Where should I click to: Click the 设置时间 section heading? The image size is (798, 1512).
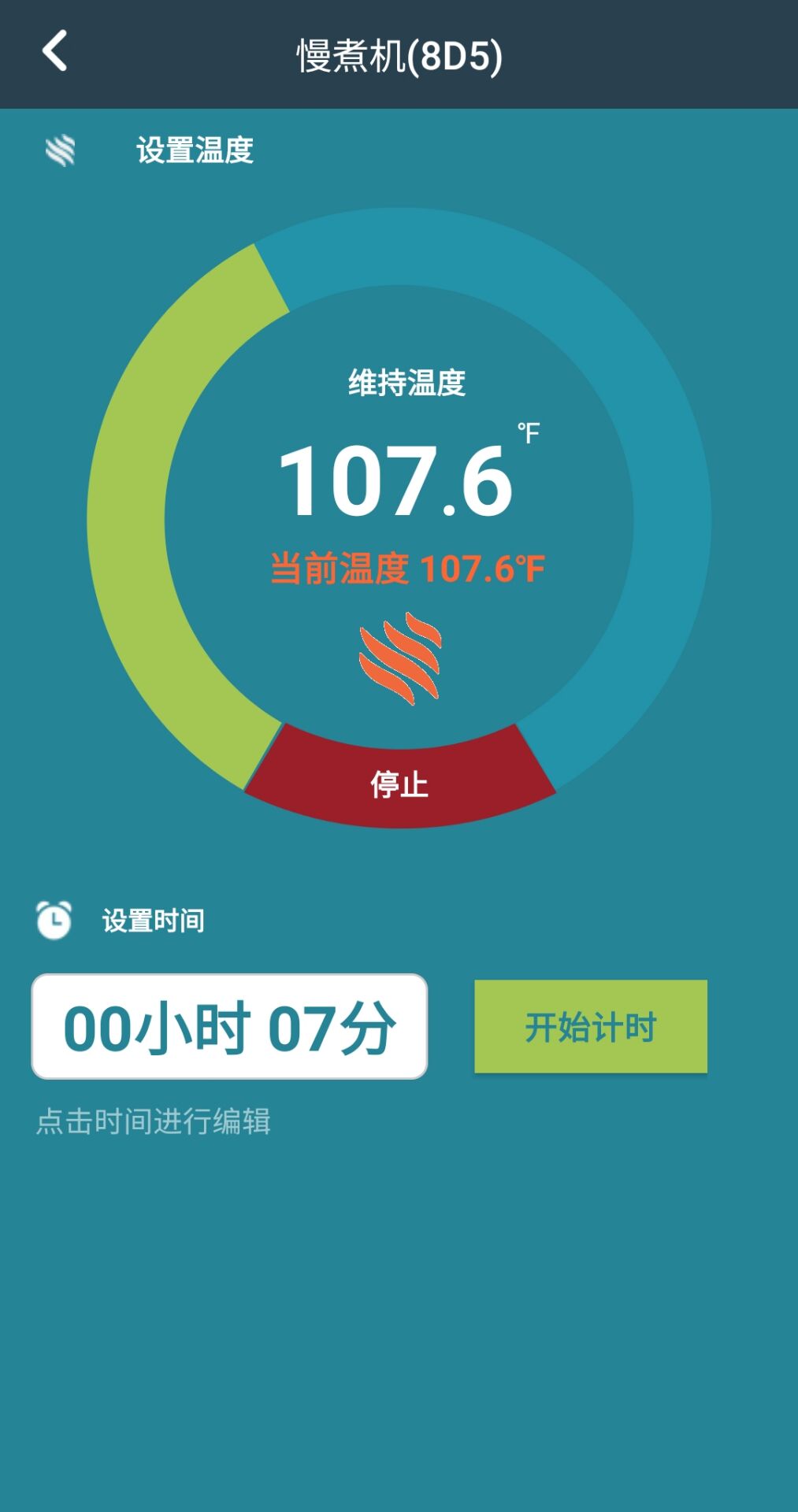click(x=151, y=921)
